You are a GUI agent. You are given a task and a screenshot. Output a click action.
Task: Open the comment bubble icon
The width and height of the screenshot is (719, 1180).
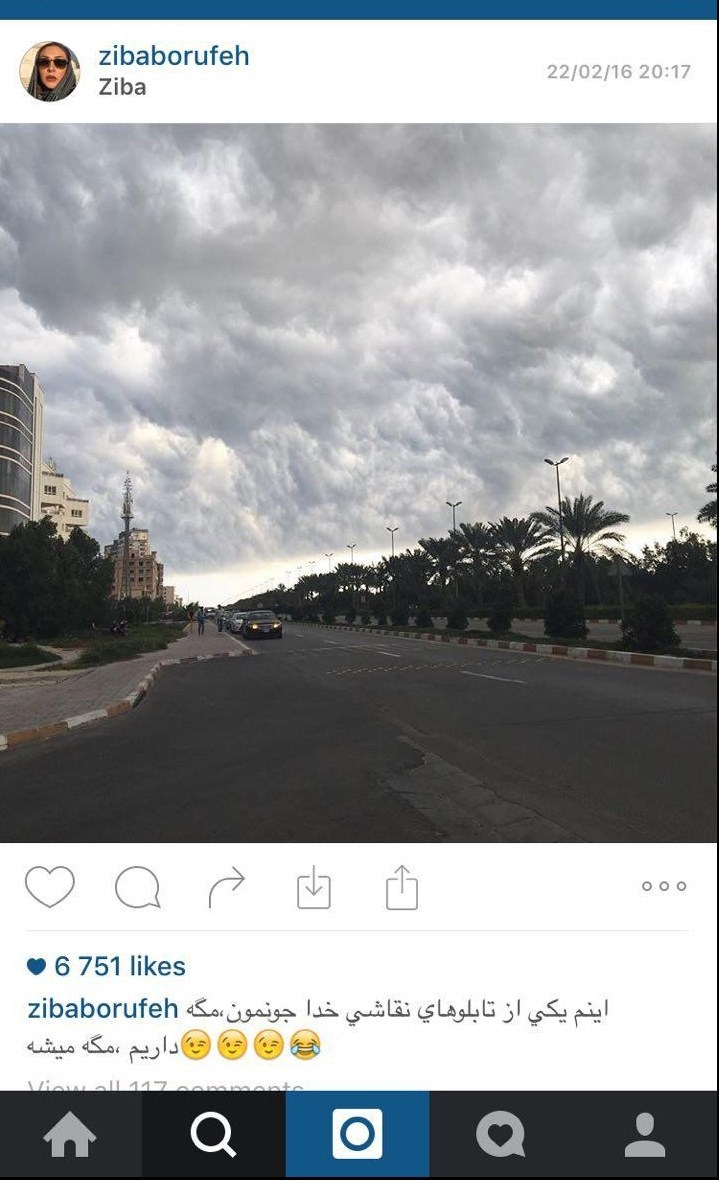point(137,887)
